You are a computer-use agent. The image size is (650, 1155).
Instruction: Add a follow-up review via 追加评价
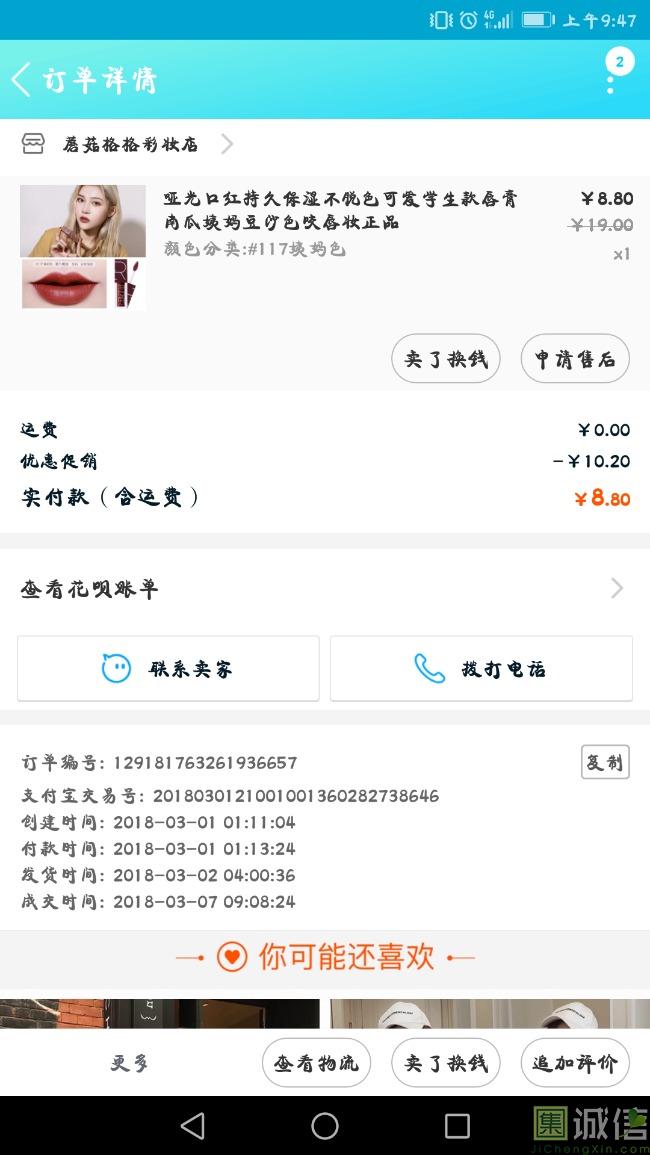(x=575, y=1063)
